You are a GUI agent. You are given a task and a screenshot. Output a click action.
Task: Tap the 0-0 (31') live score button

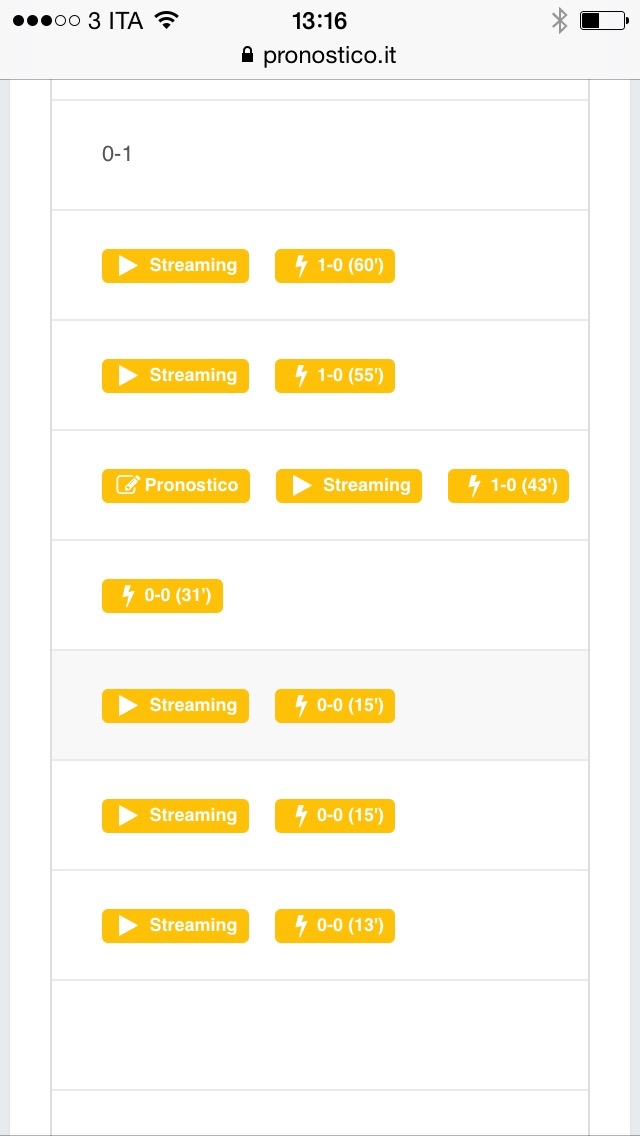[x=162, y=596]
